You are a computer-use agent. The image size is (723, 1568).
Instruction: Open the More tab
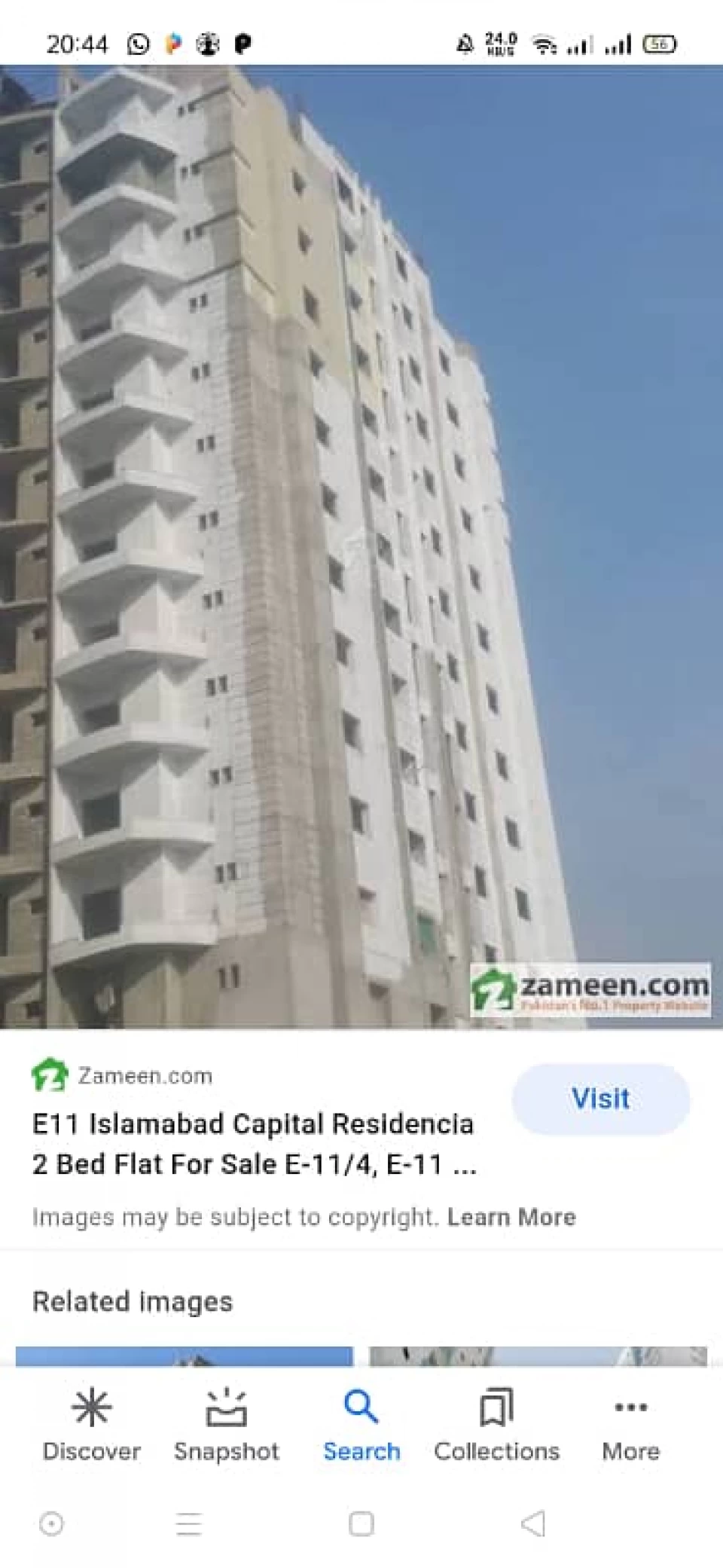pos(631,1425)
